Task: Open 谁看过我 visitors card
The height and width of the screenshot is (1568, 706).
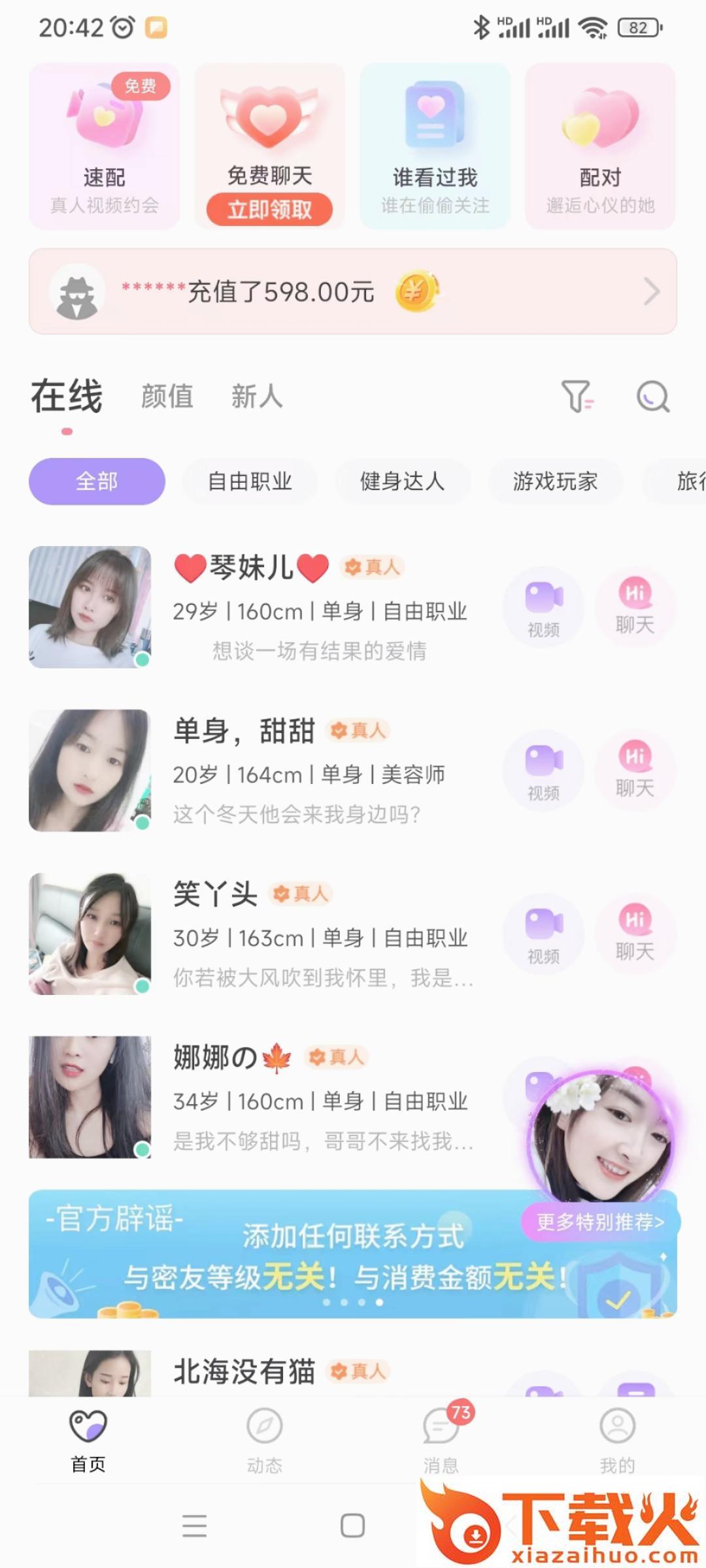Action: click(435, 146)
